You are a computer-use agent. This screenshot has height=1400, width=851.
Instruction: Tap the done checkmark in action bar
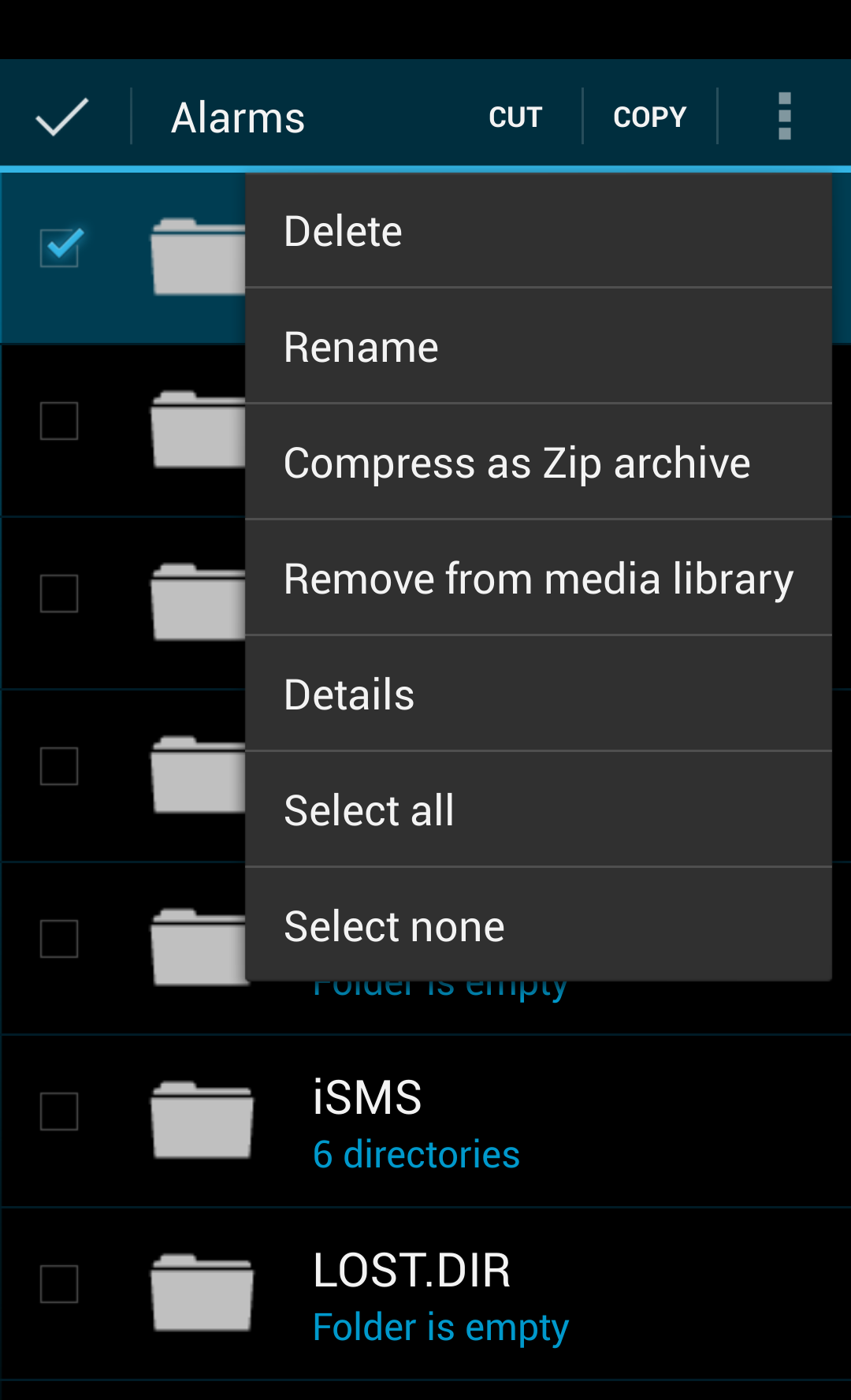point(63,117)
